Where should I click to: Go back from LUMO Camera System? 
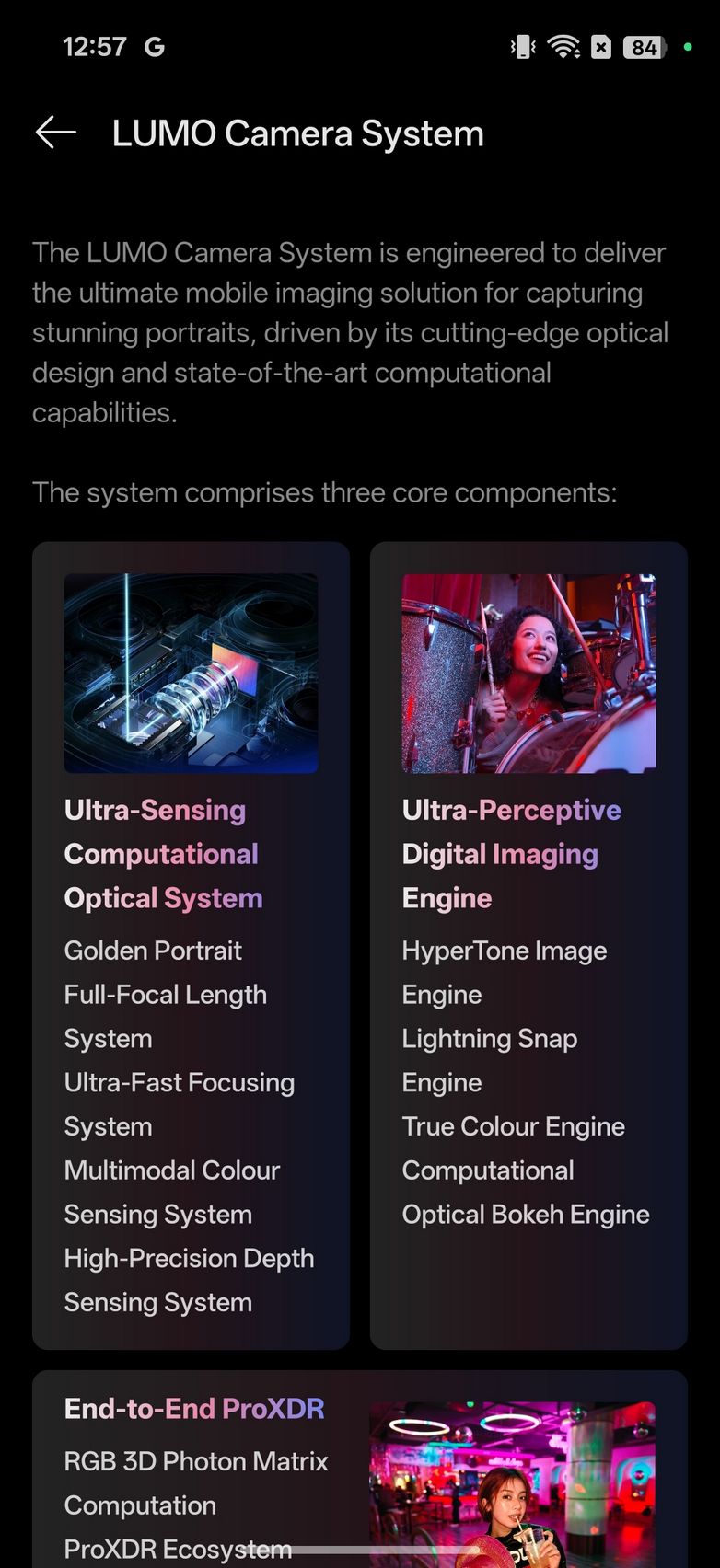pos(55,133)
